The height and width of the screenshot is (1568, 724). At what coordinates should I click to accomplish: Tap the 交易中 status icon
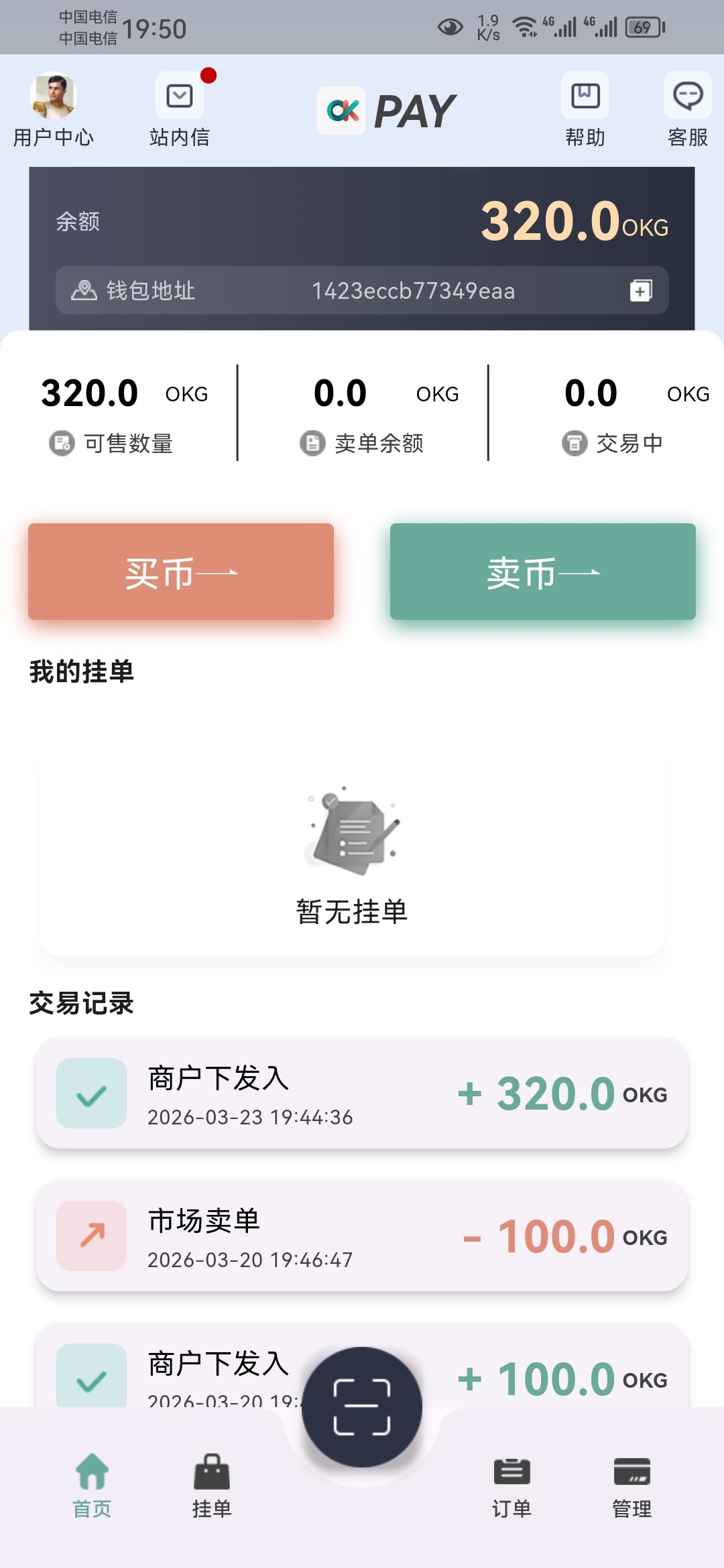[x=574, y=443]
